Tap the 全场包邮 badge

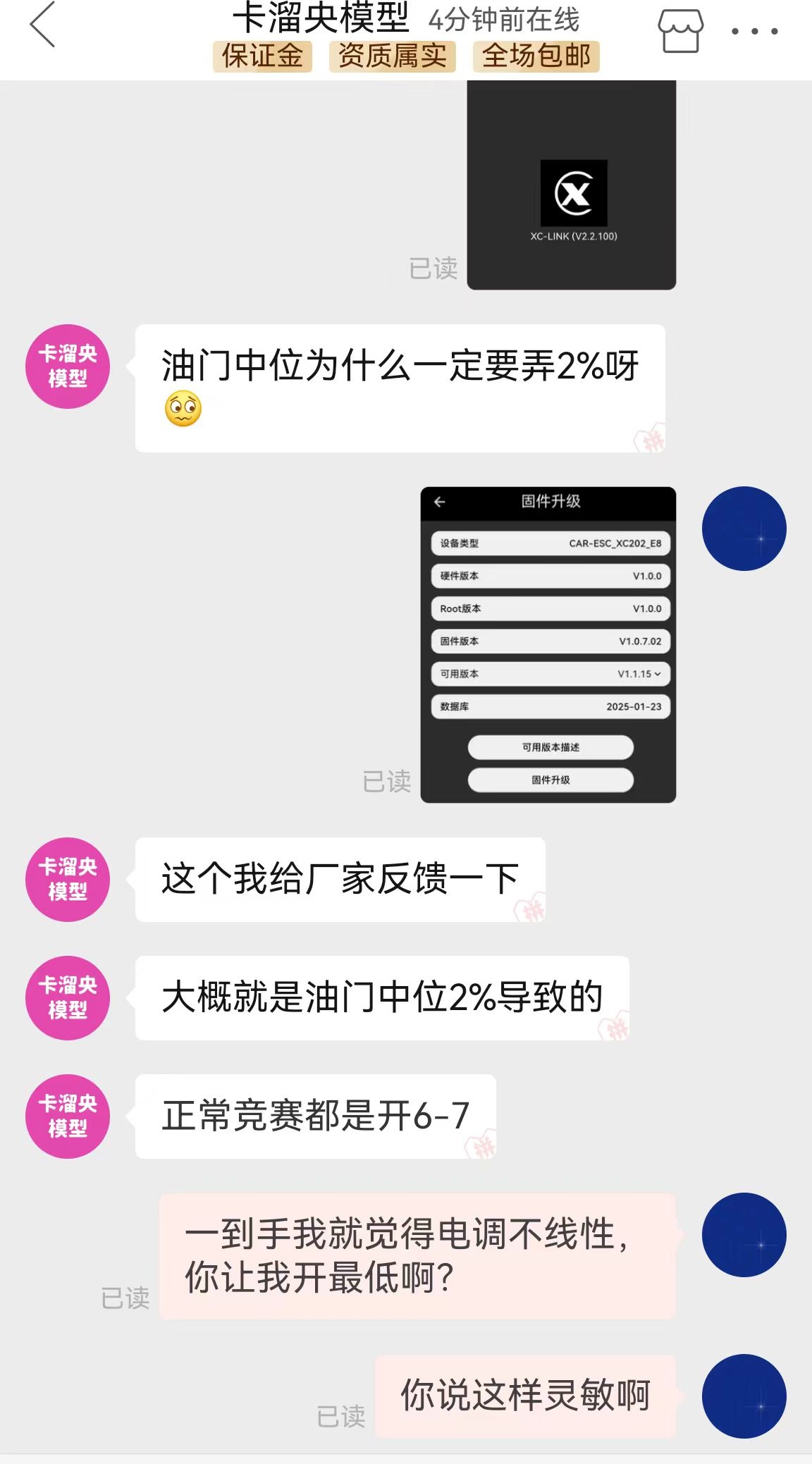point(536,56)
